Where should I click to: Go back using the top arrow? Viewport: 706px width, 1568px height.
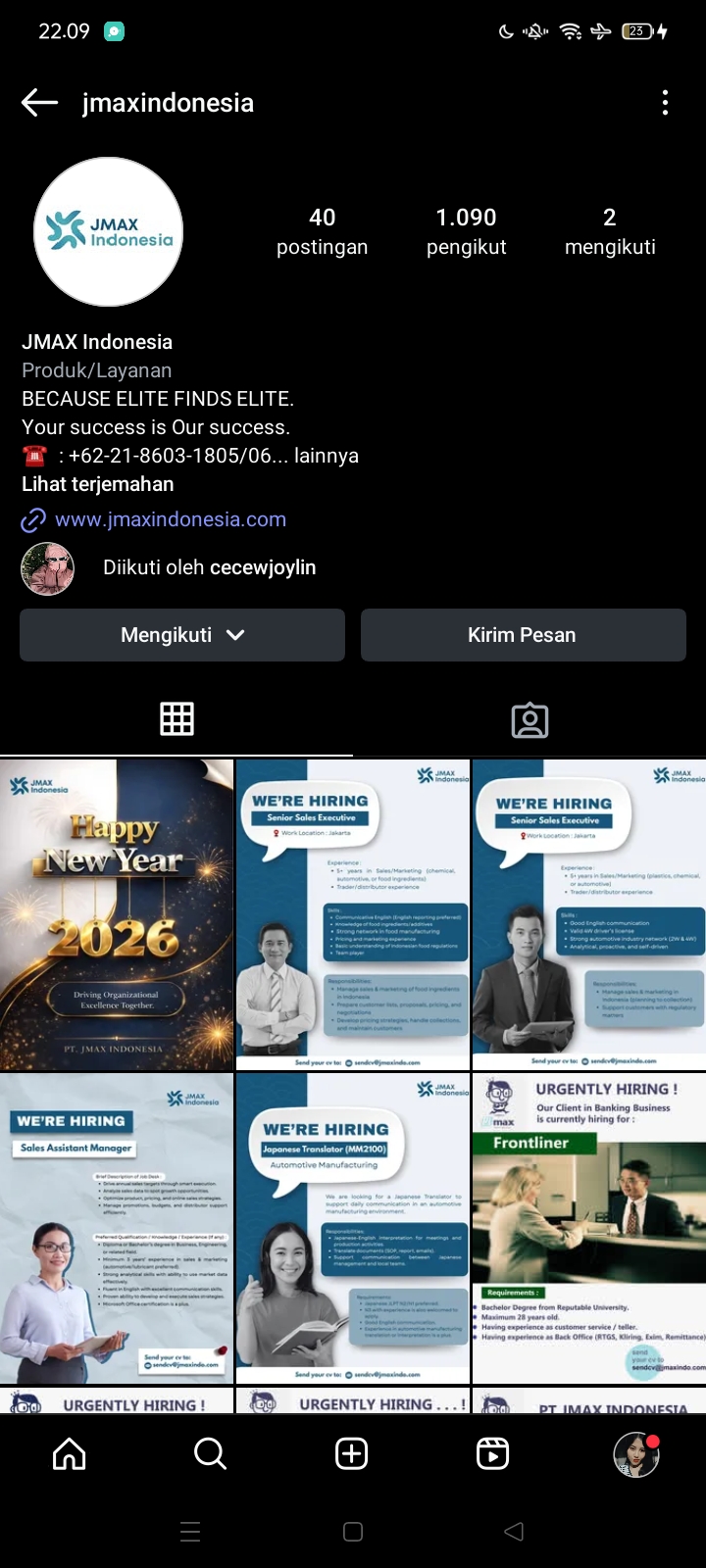coord(39,103)
